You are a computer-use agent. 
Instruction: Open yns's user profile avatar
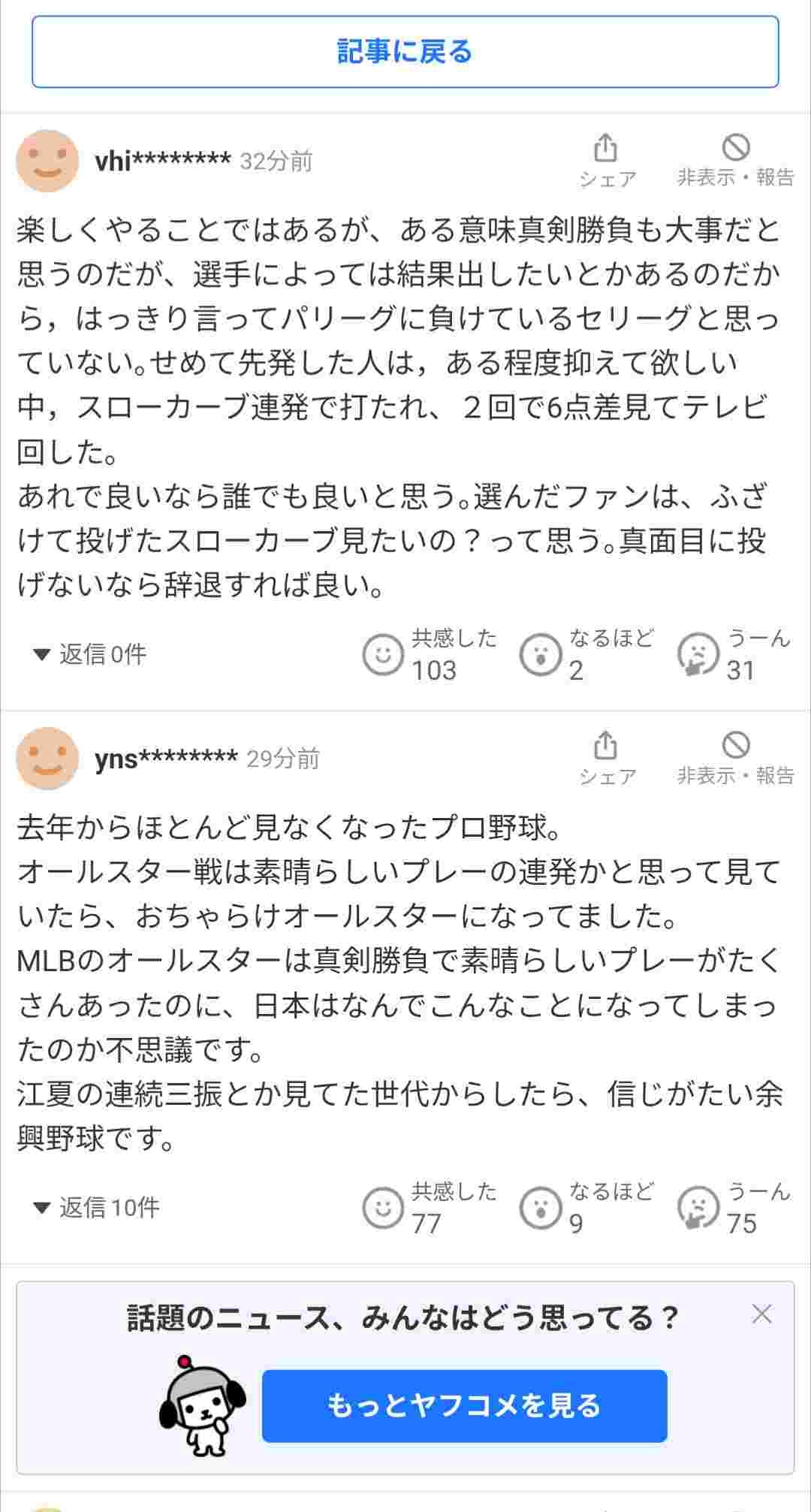(48, 758)
